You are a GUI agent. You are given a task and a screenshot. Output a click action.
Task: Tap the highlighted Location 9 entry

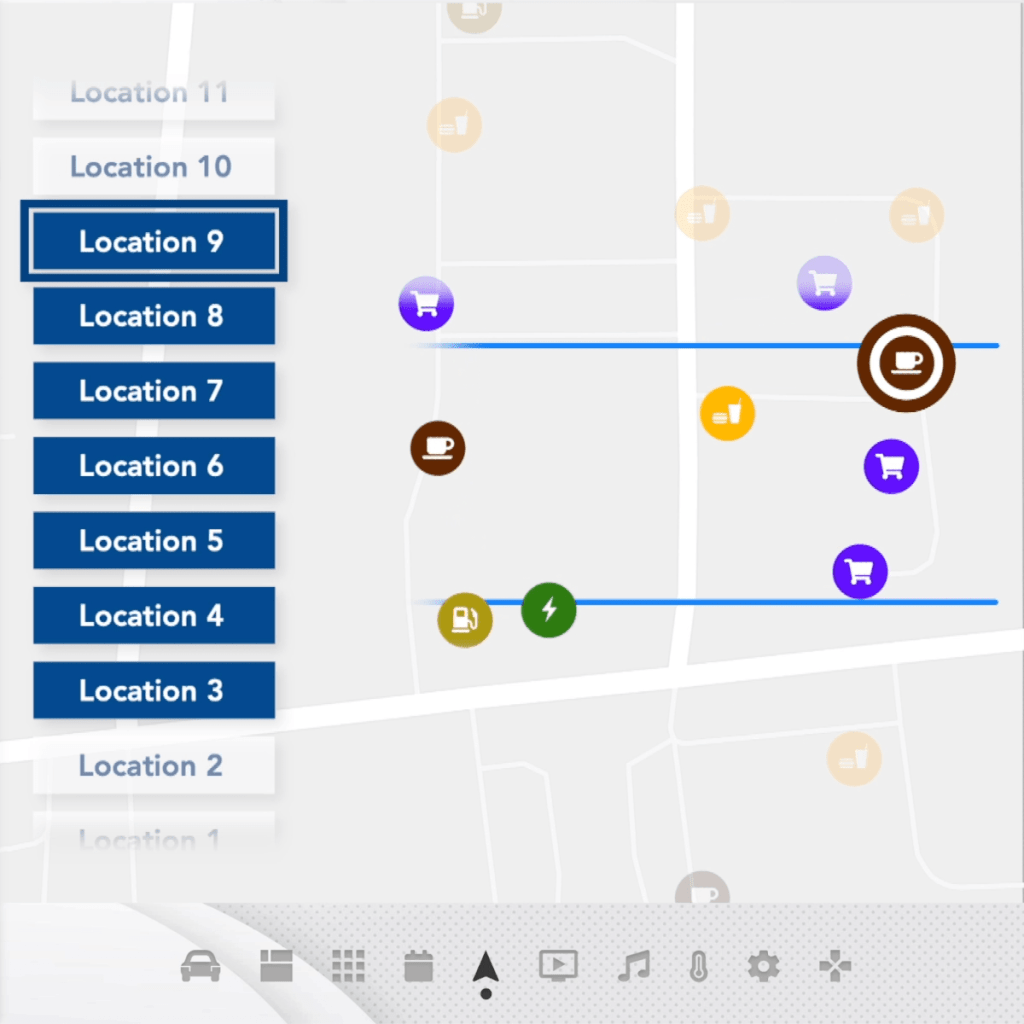point(153,241)
